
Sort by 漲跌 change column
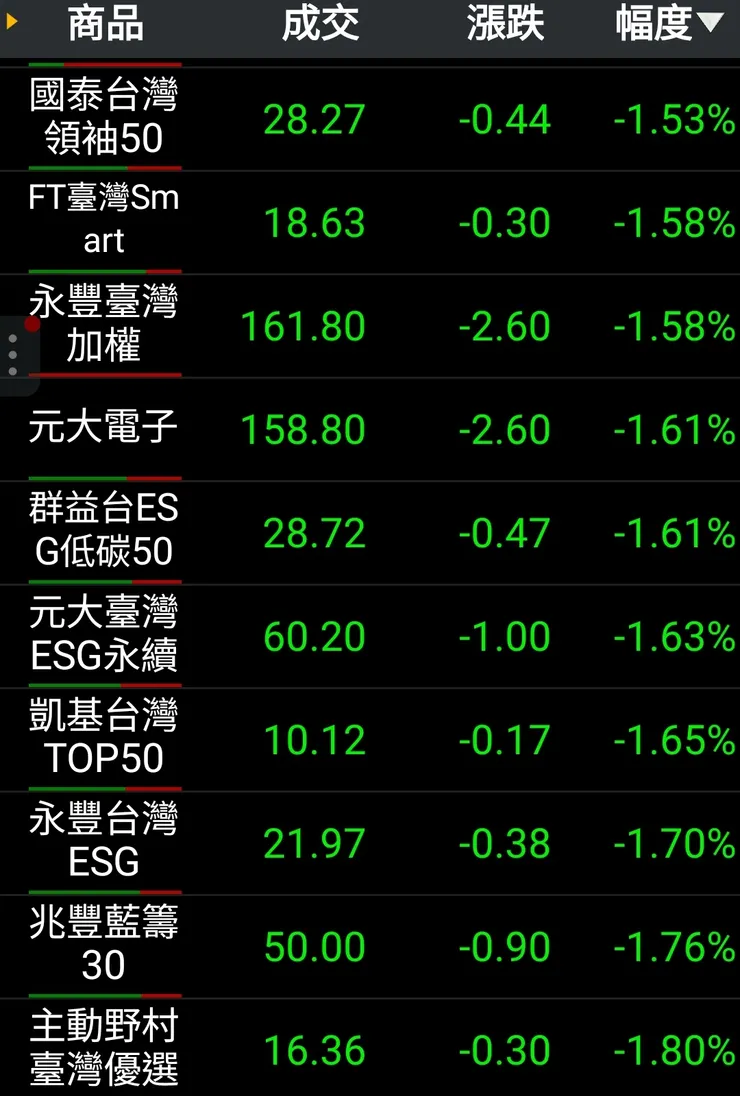(x=505, y=24)
